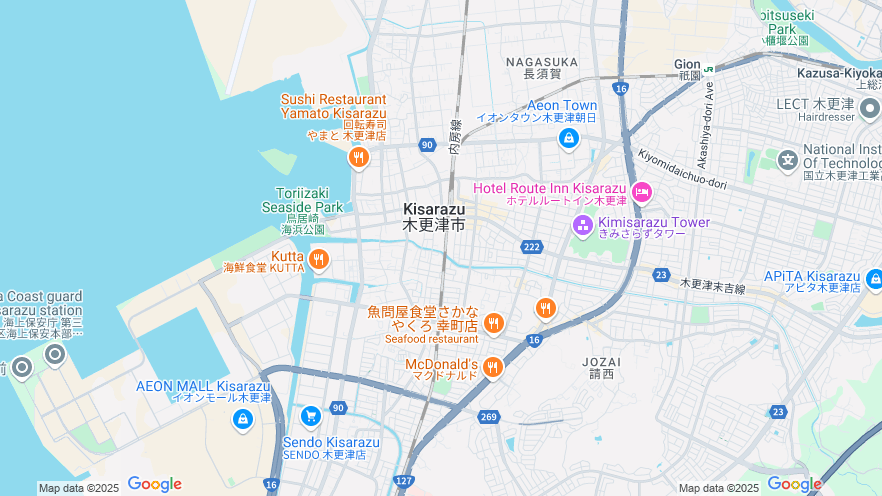This screenshot has width=882, height=496.
Task: Select the Aeon Town shopping pin
Action: 569,138
